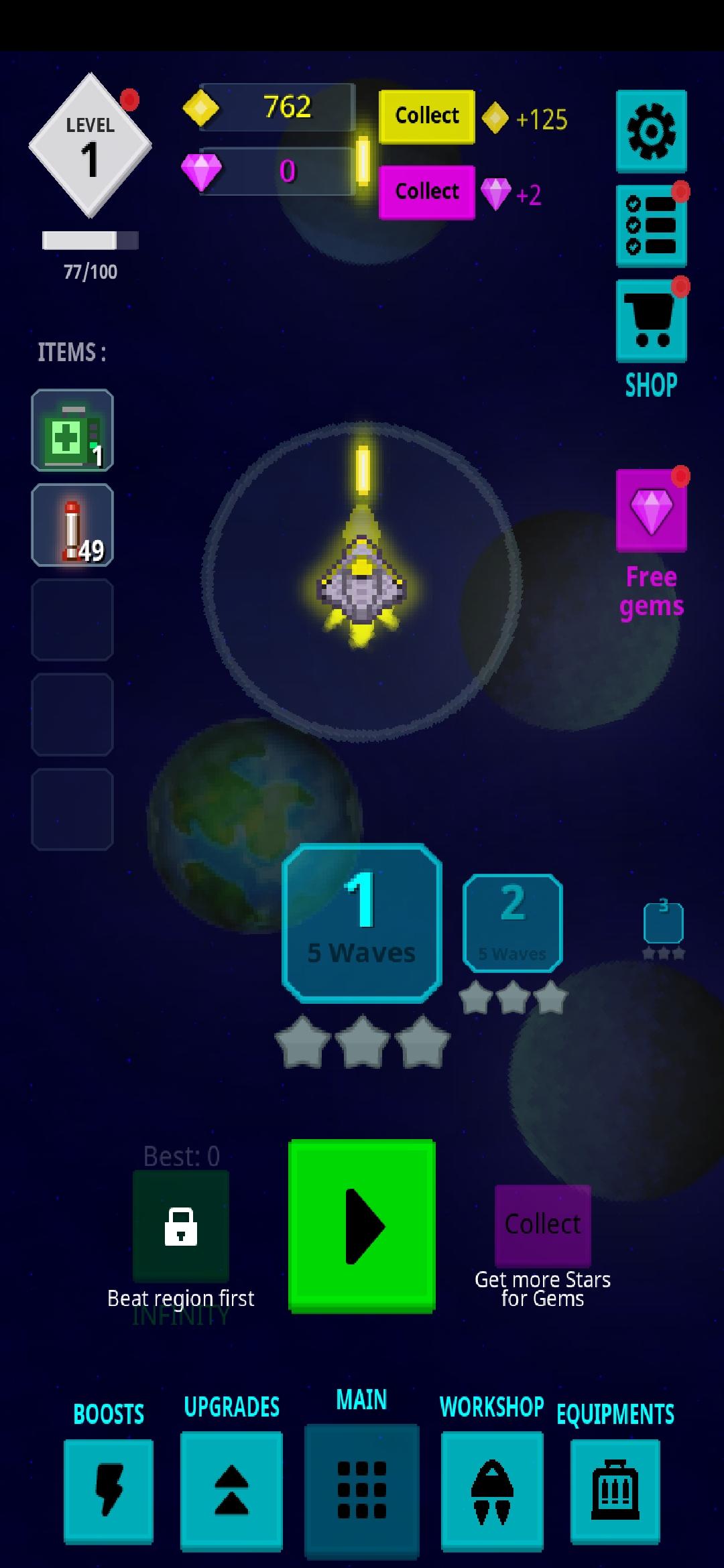Open the tasks checklist
The height and width of the screenshot is (1568, 724).
(651, 226)
